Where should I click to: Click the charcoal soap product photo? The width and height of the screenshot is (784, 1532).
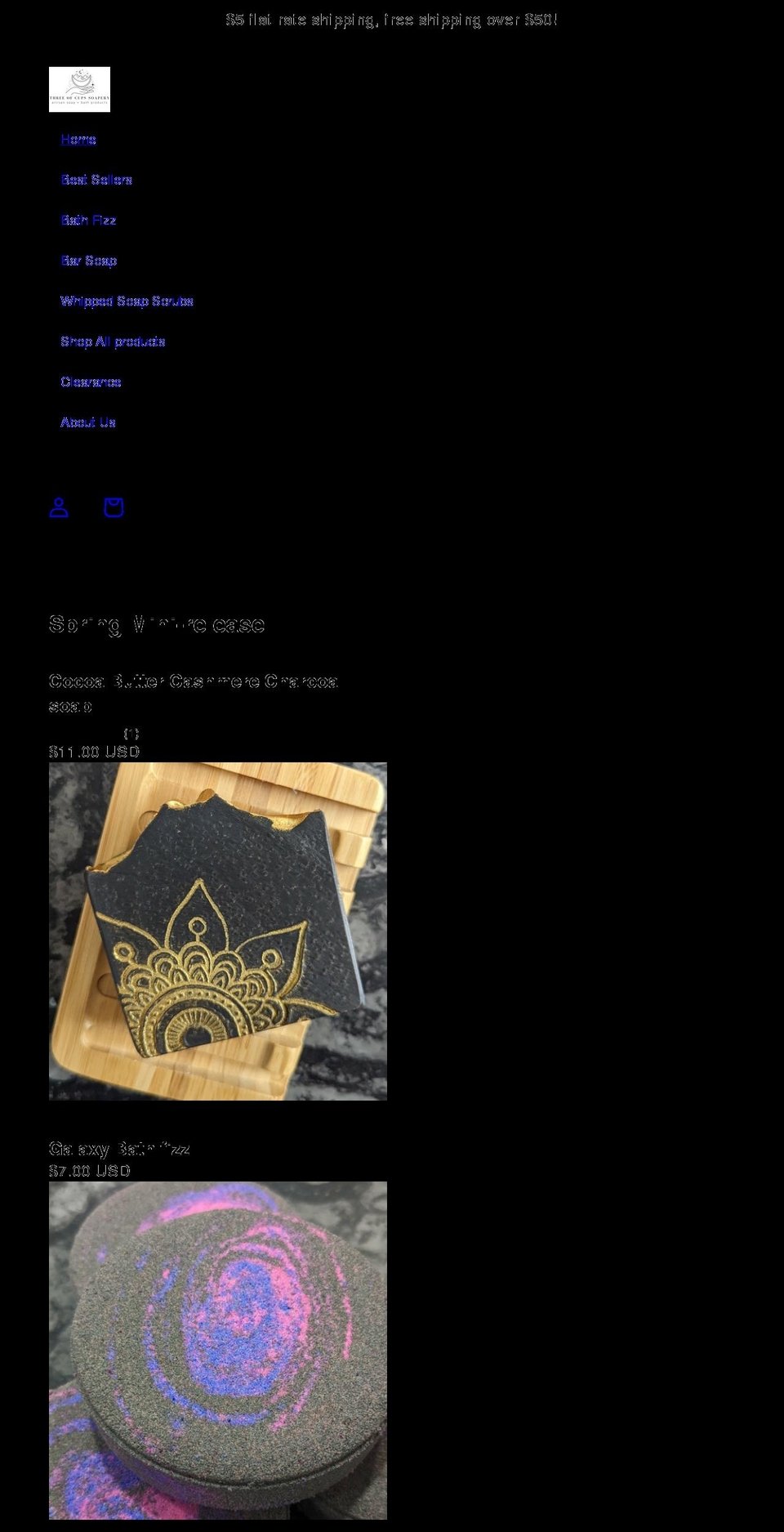pos(217,930)
